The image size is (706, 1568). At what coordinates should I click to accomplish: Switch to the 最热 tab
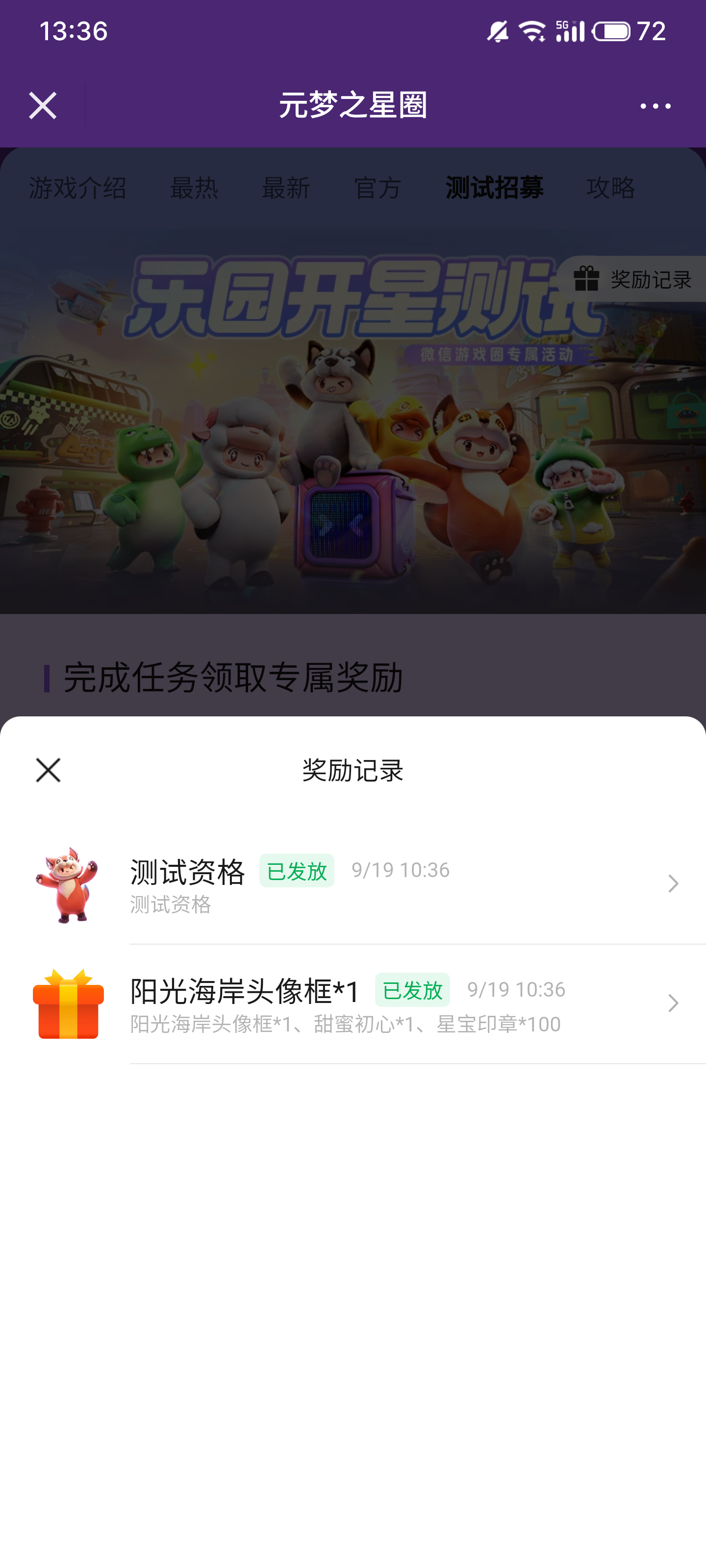(x=194, y=189)
